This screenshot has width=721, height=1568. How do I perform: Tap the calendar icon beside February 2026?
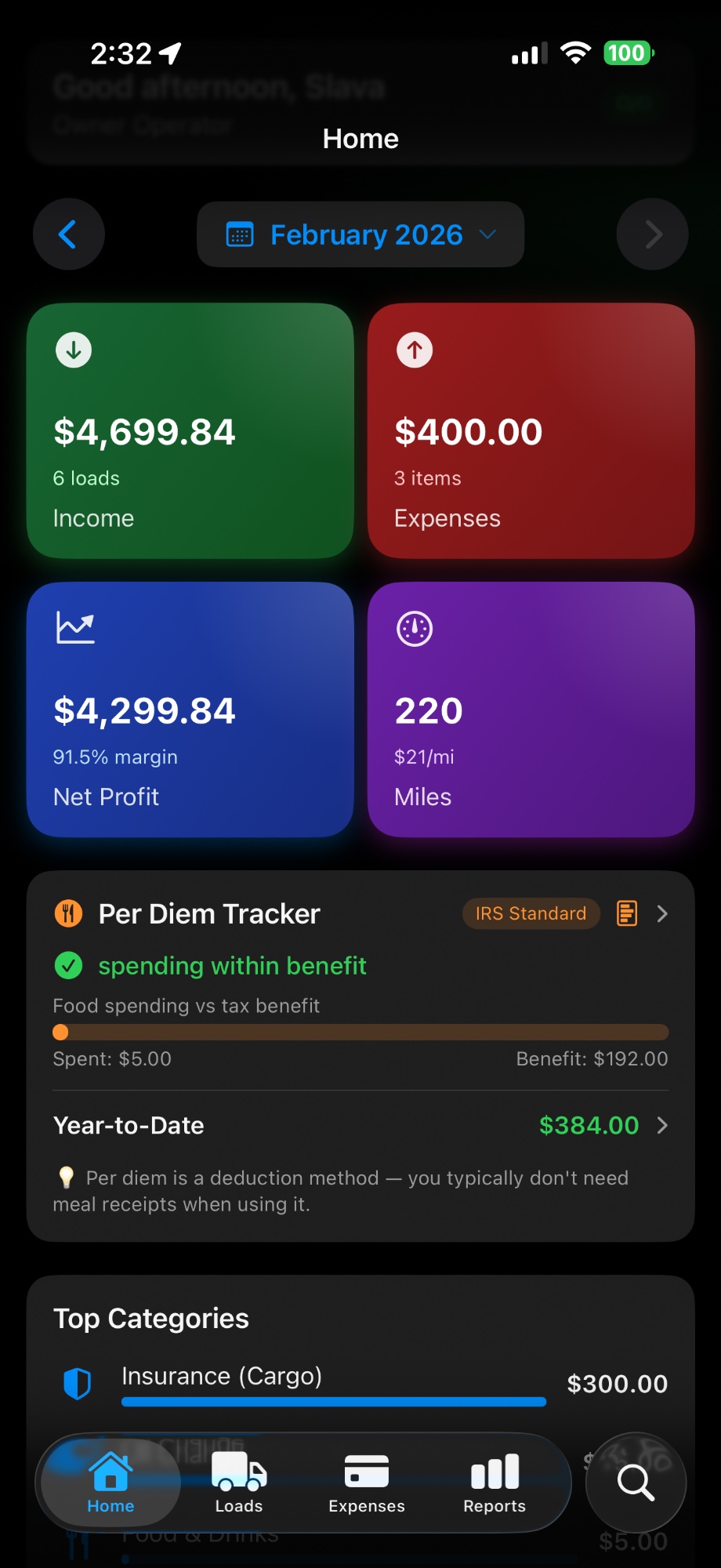(241, 234)
